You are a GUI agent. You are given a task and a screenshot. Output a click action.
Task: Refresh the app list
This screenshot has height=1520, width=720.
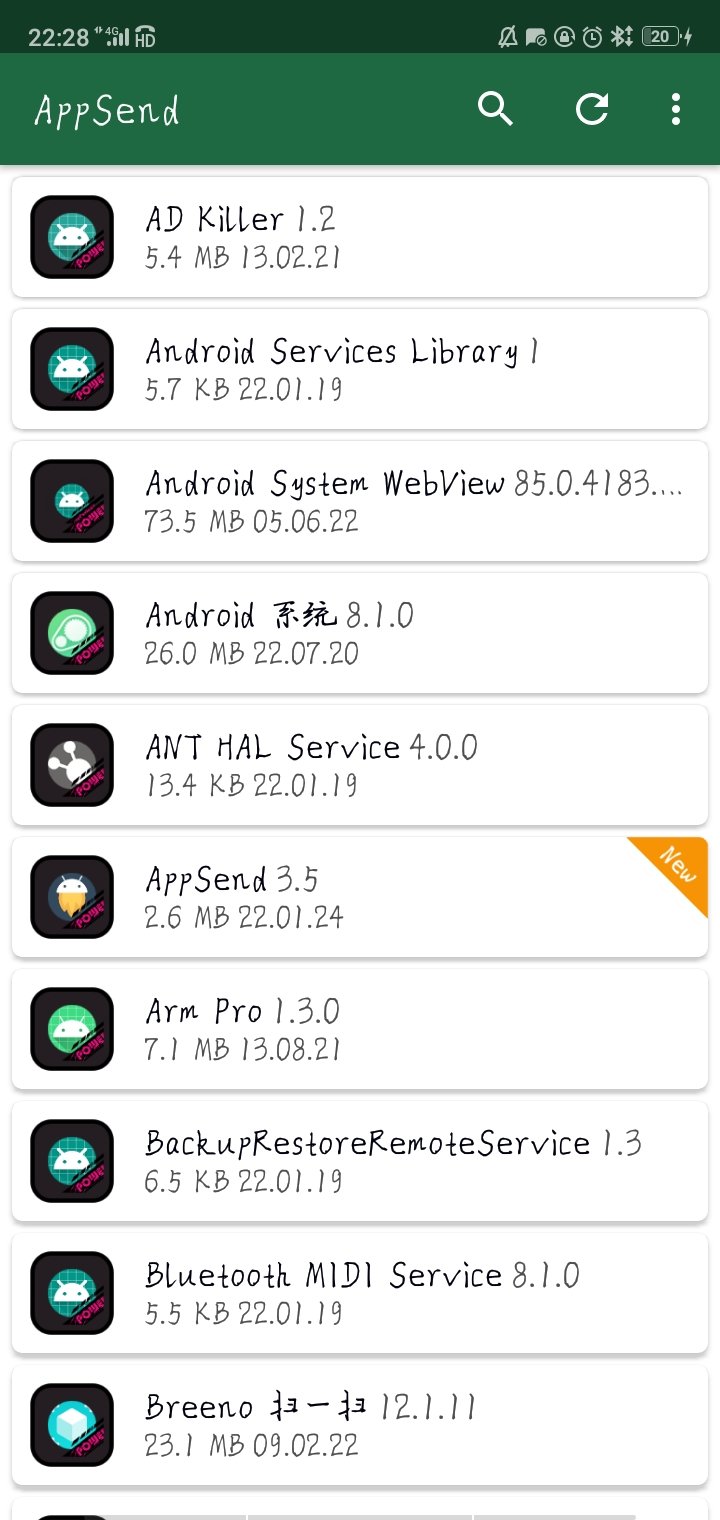591,110
